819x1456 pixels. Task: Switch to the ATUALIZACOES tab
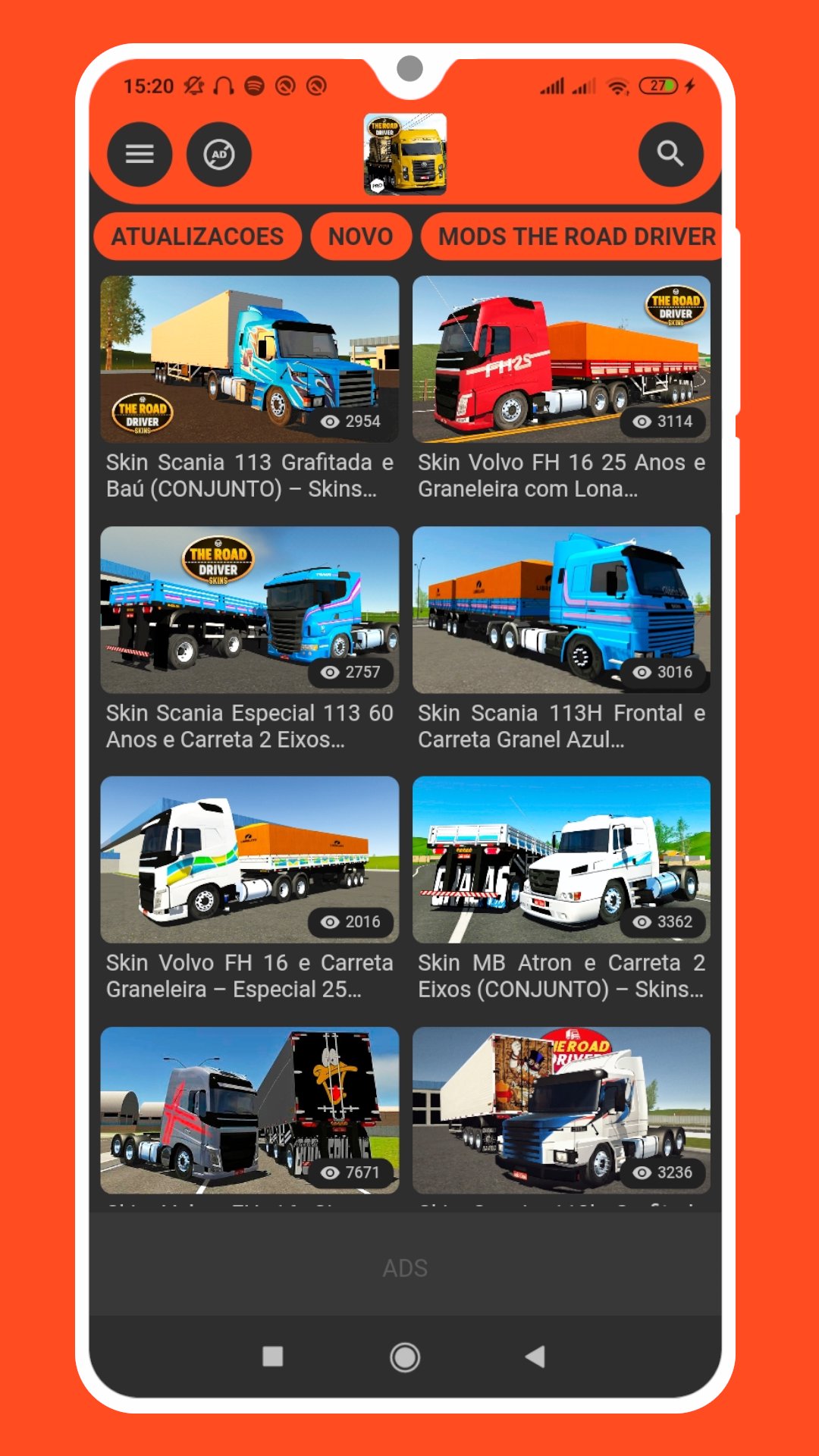(x=197, y=237)
